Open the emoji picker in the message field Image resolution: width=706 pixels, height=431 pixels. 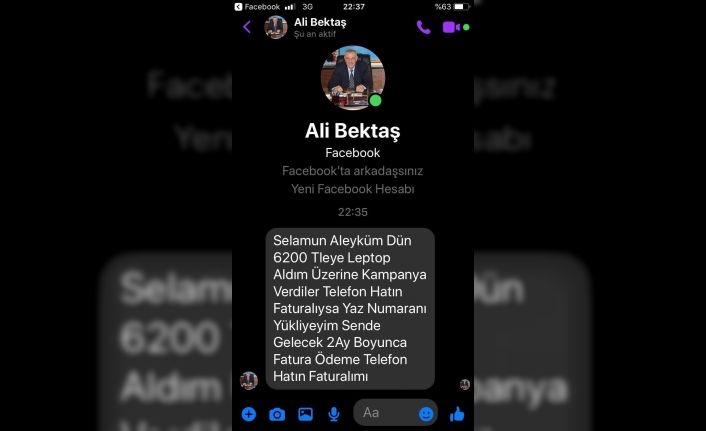426,413
